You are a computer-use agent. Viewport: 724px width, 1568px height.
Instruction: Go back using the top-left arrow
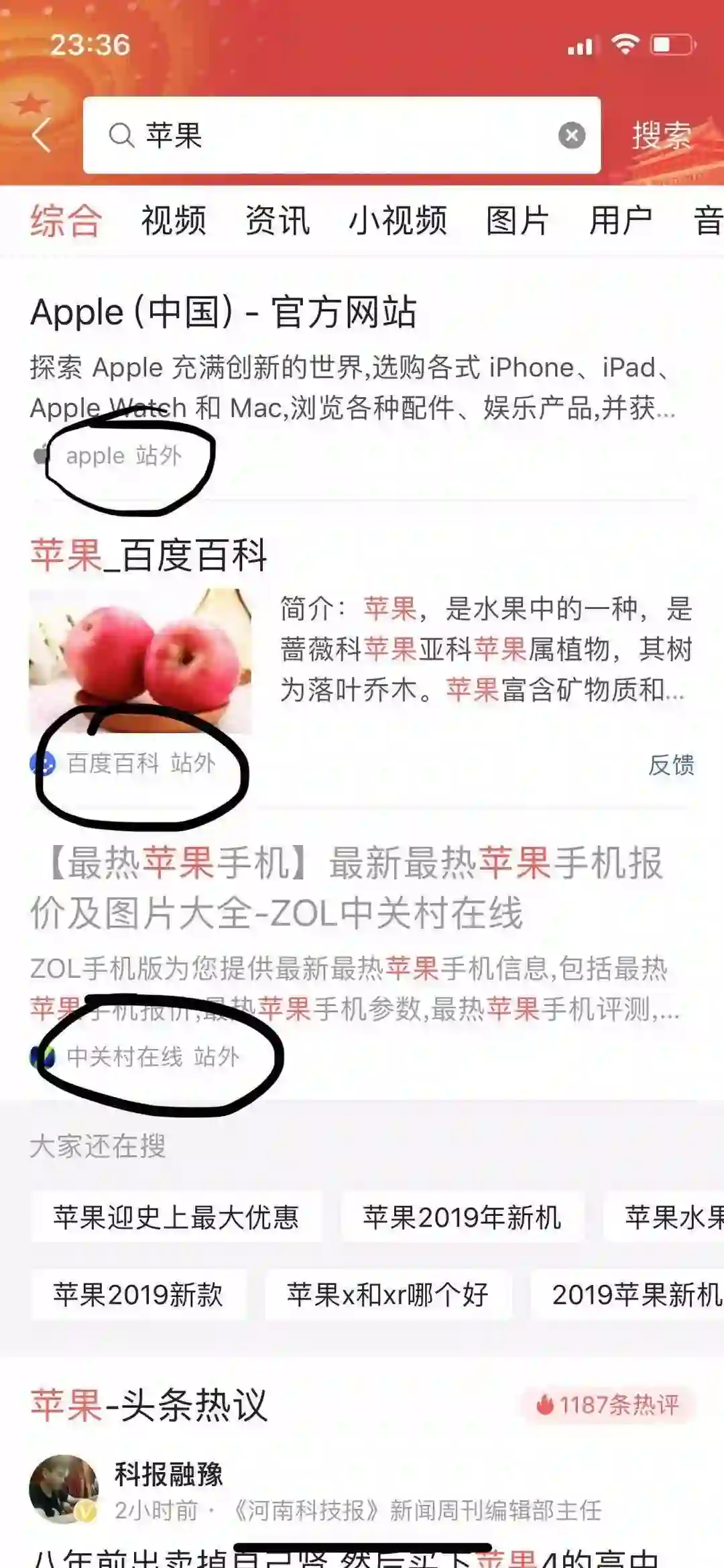(x=42, y=135)
